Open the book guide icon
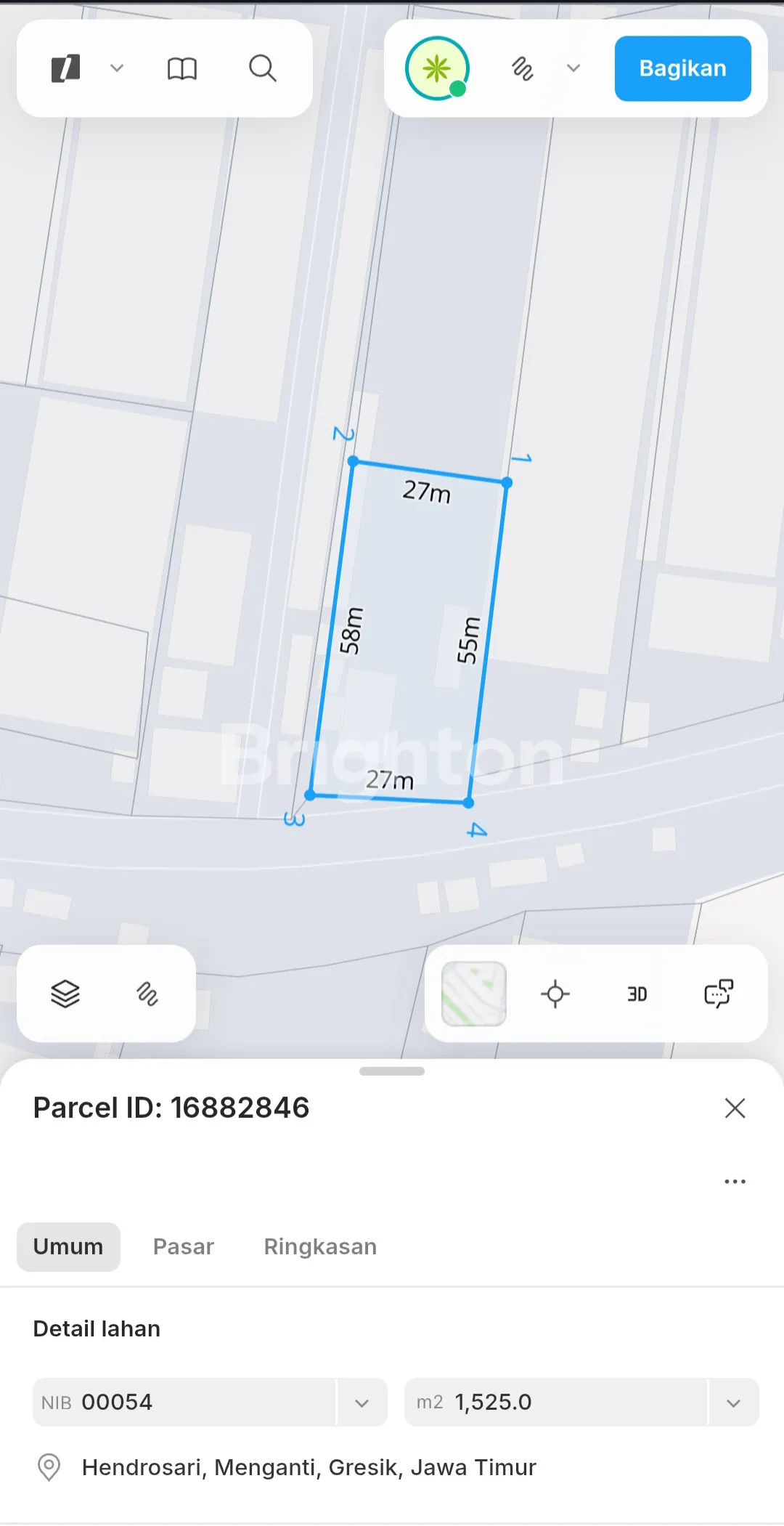Screen dimensions: 784x1526 click(x=181, y=69)
